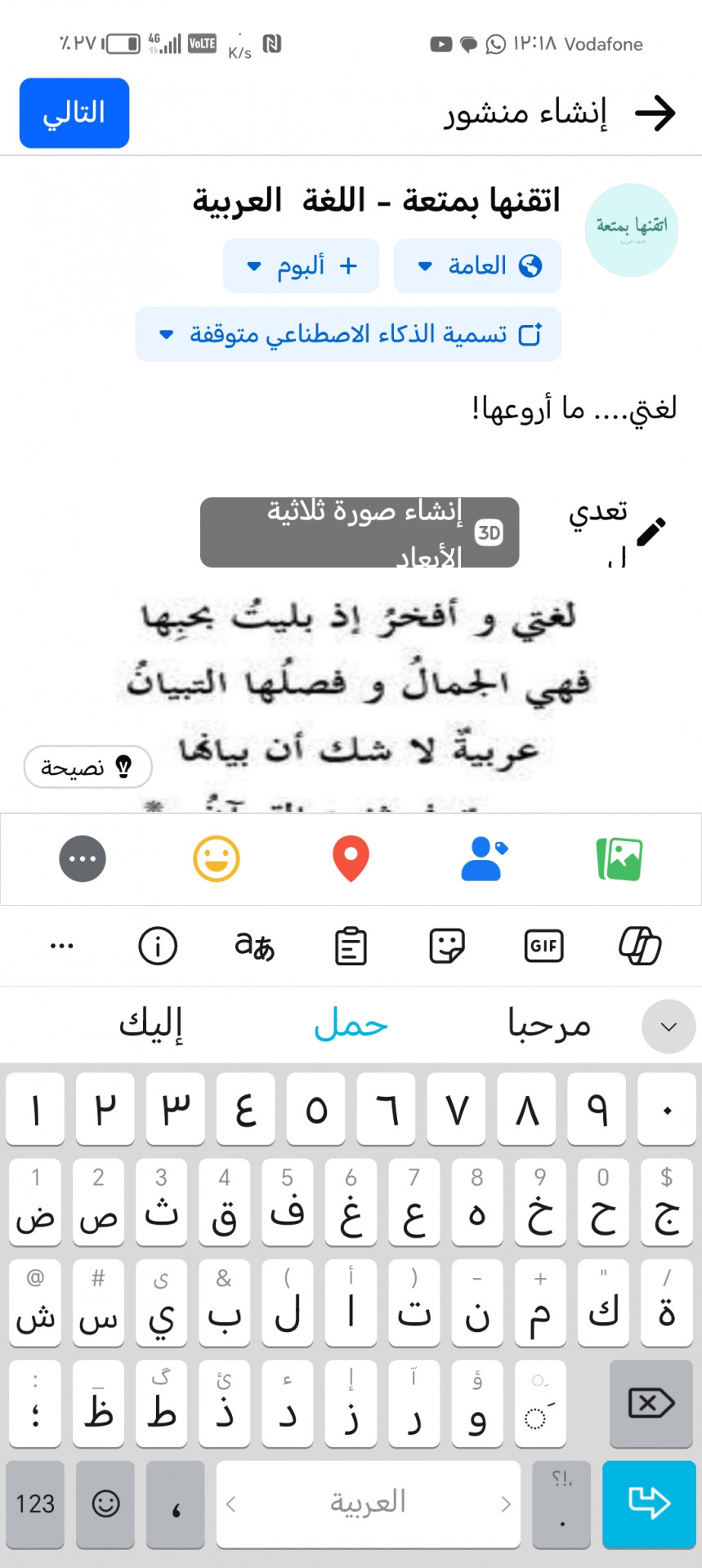This screenshot has height=1568, width=702.
Task: Add a location pin
Action: (x=351, y=859)
